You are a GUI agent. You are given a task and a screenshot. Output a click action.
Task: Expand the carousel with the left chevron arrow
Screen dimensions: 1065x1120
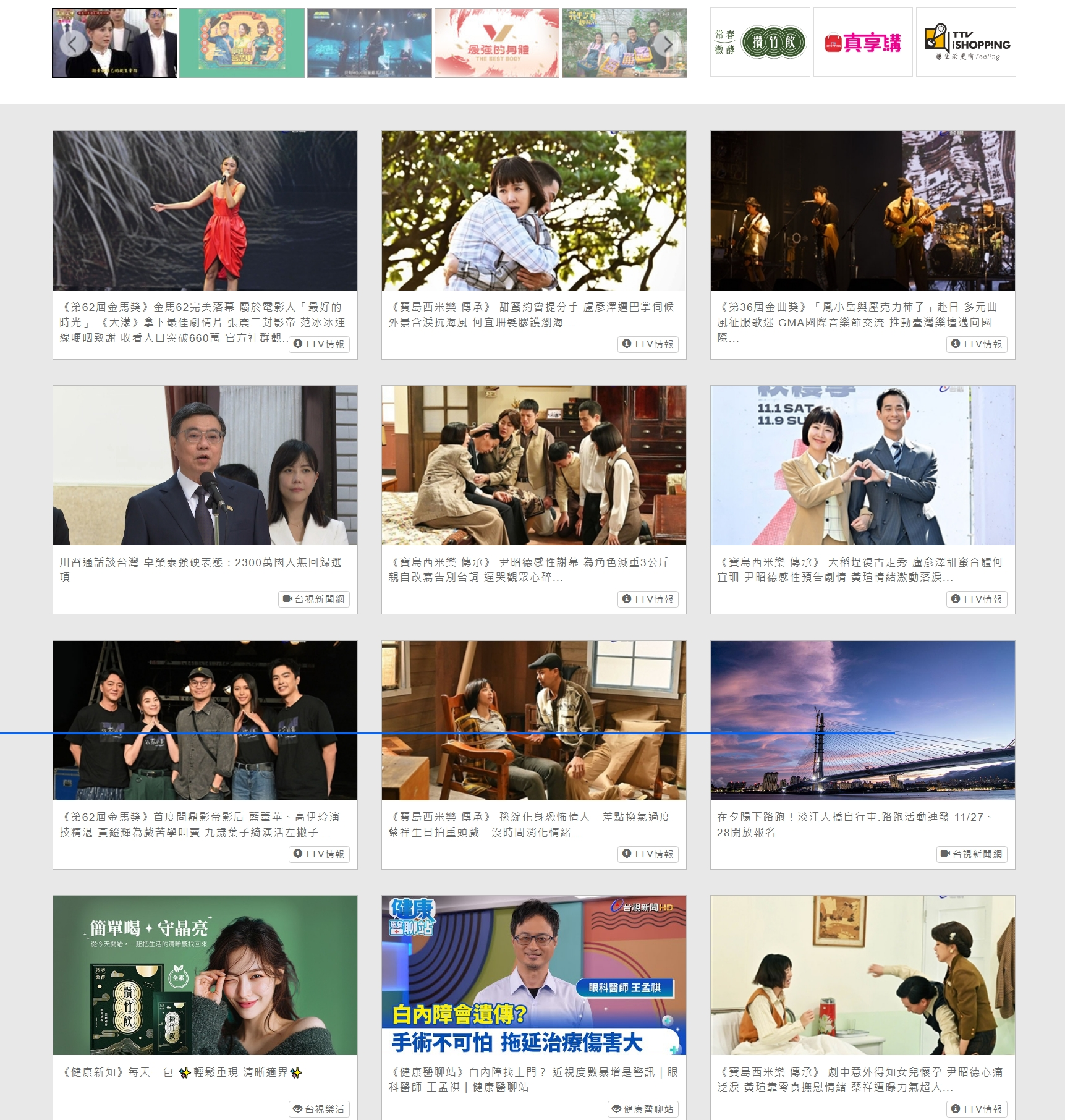(x=74, y=43)
